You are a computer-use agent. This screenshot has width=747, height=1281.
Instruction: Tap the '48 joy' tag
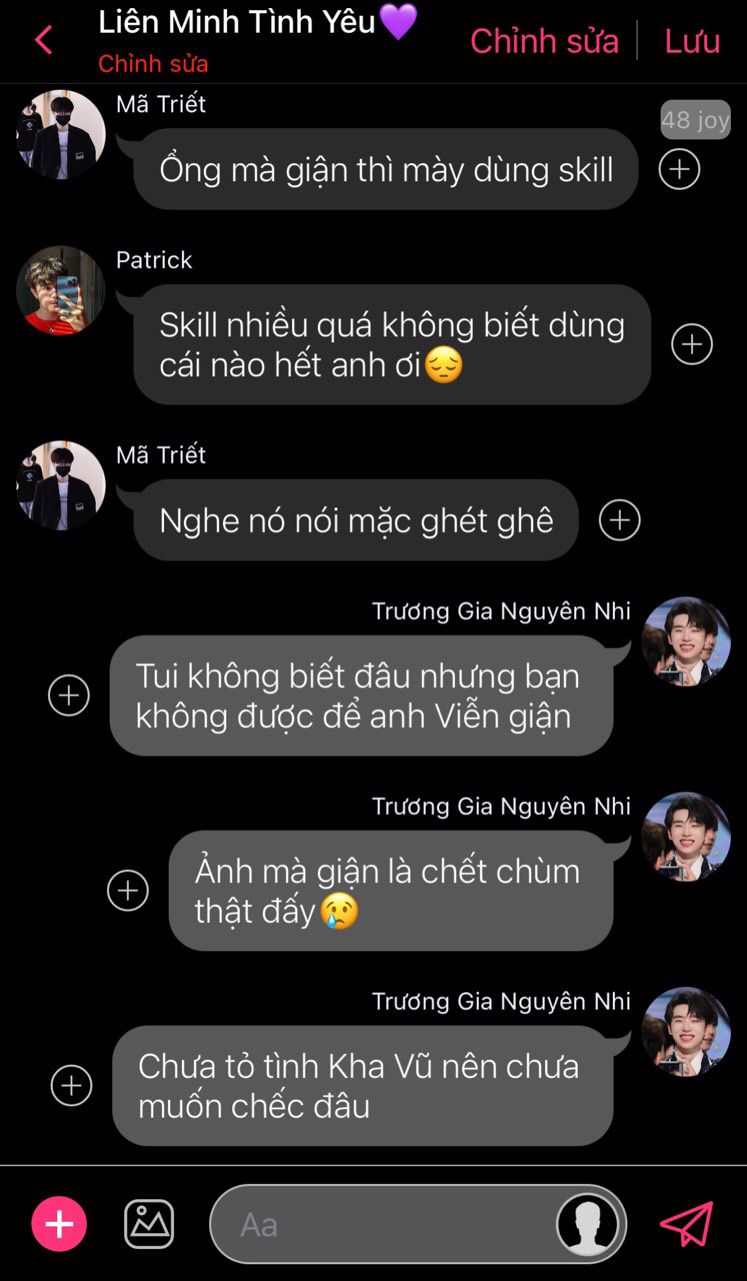click(695, 120)
